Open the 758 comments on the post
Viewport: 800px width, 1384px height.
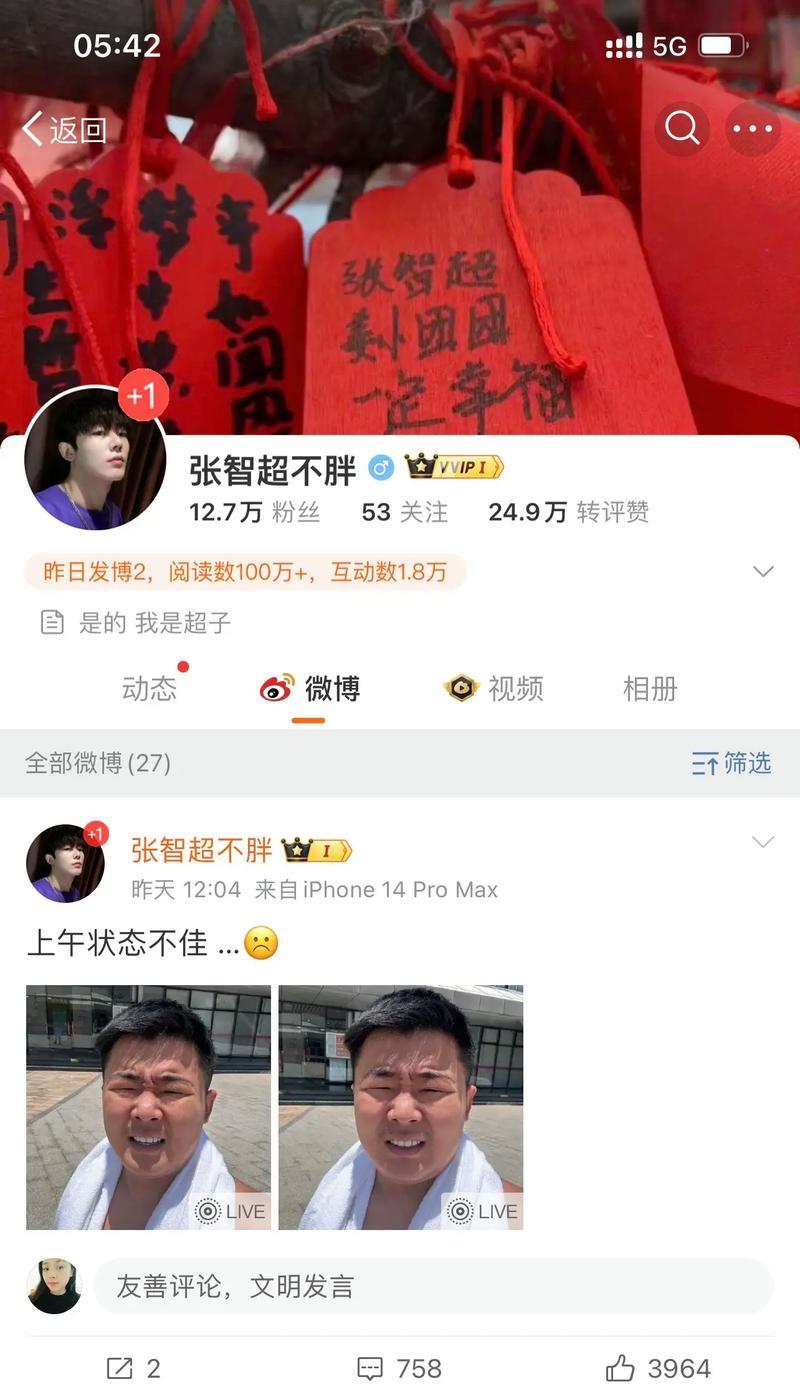(399, 1368)
